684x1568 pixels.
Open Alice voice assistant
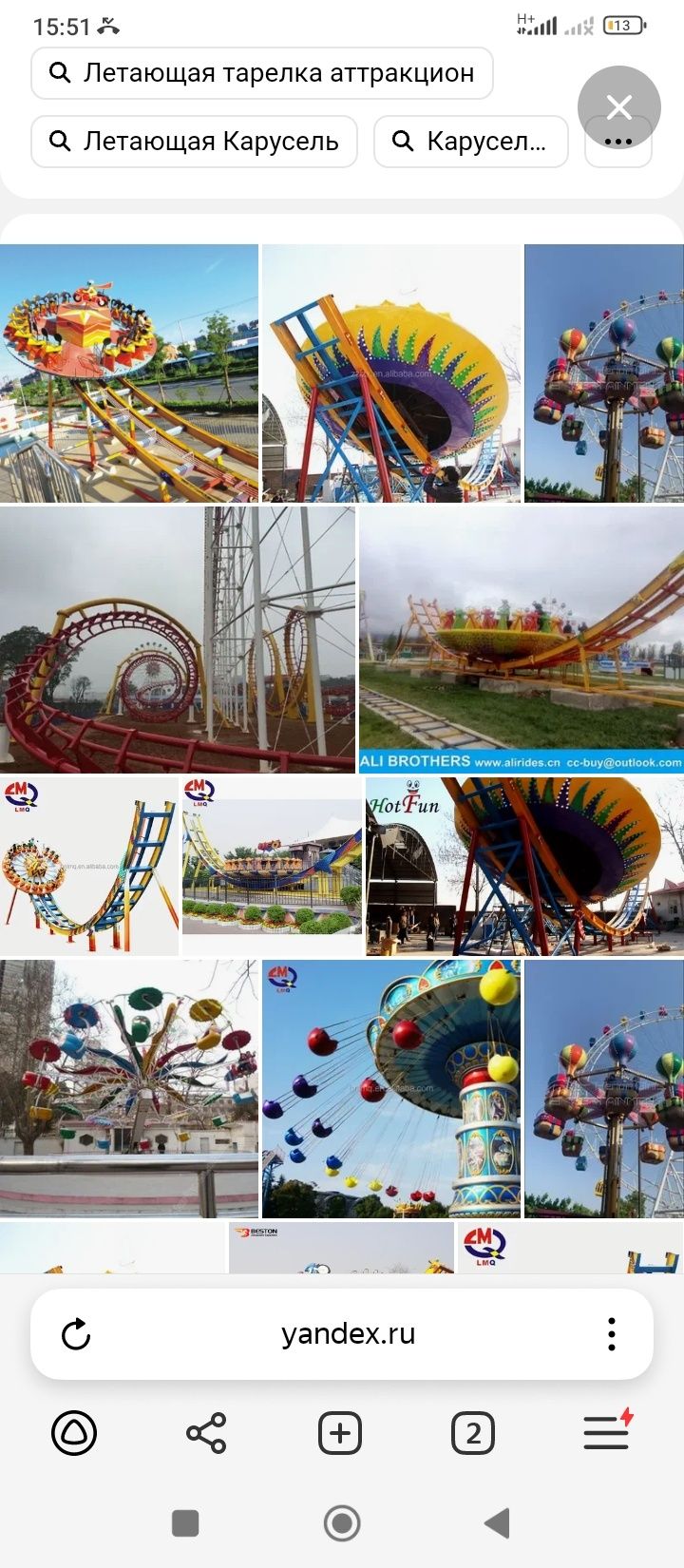[74, 1433]
